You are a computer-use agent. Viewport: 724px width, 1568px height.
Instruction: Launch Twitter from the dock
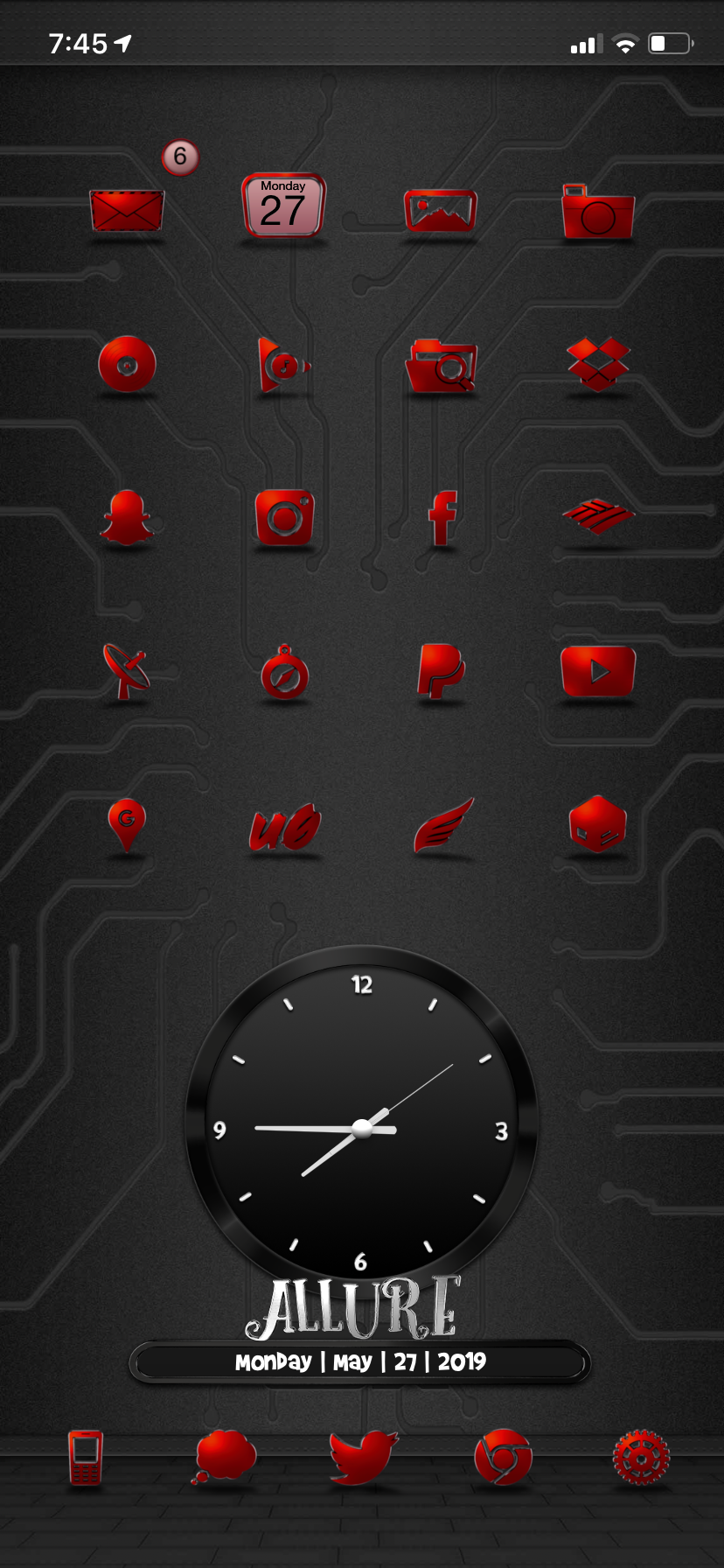[x=363, y=1458]
